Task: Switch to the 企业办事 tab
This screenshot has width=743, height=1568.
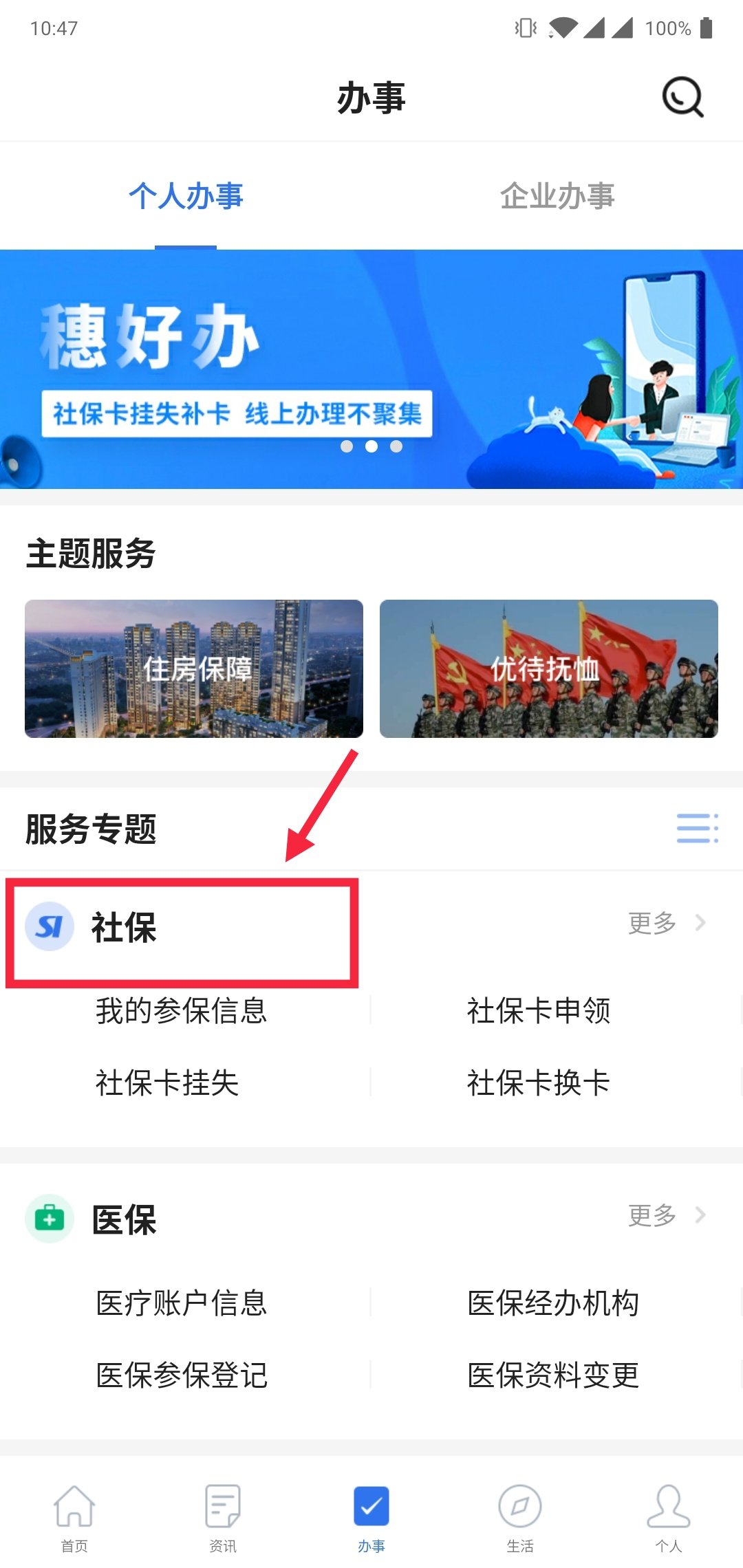Action: click(557, 197)
